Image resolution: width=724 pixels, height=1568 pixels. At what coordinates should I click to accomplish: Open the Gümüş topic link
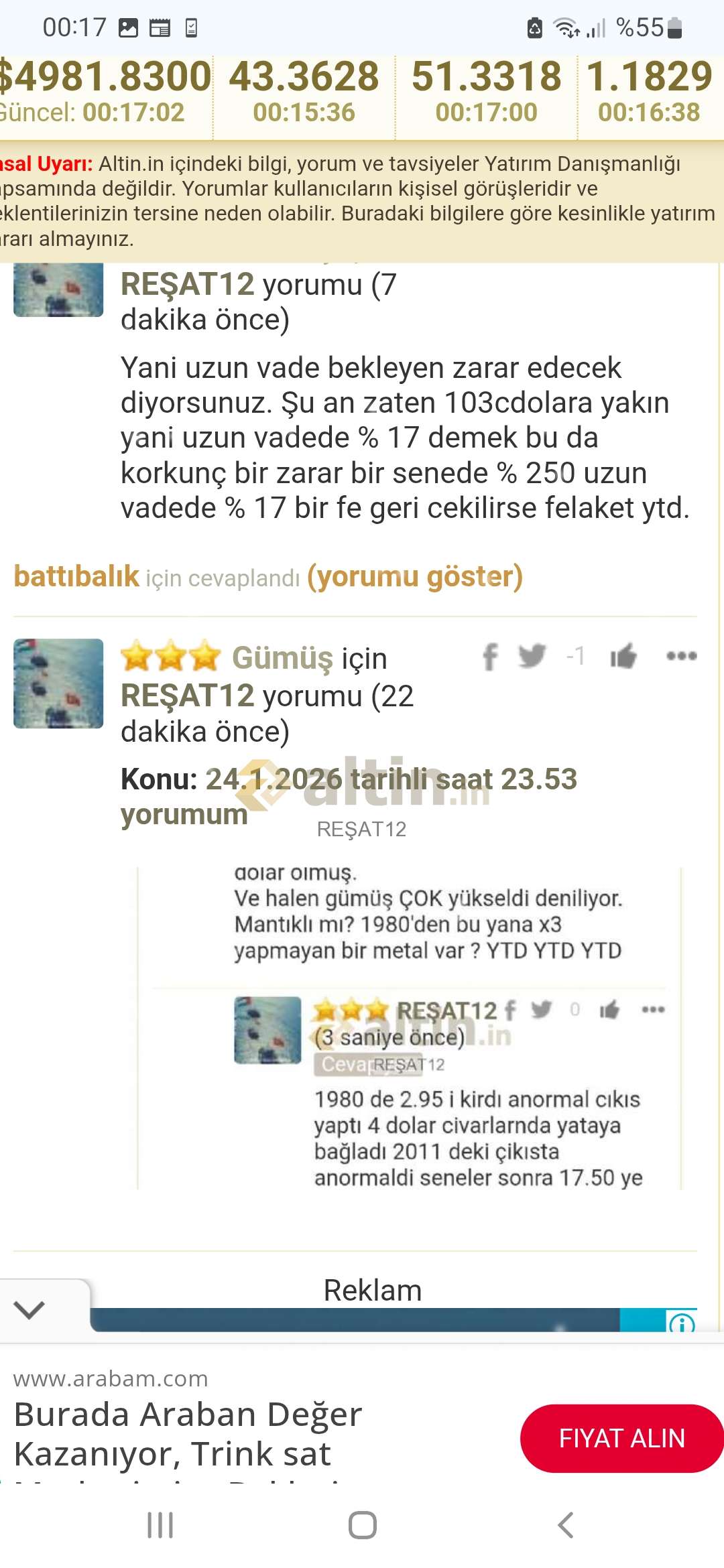pyautogui.click(x=282, y=658)
